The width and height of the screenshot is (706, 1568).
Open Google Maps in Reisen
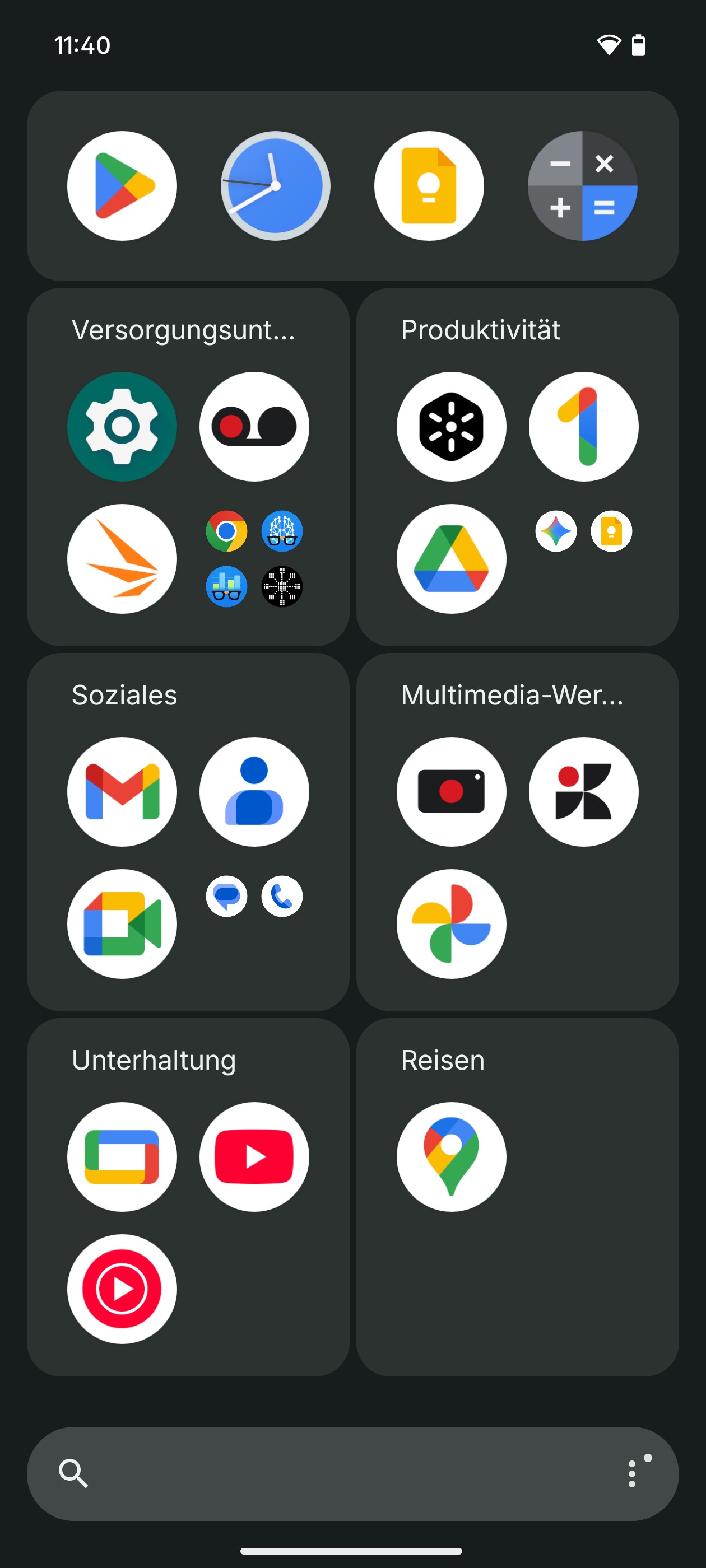click(x=452, y=1157)
